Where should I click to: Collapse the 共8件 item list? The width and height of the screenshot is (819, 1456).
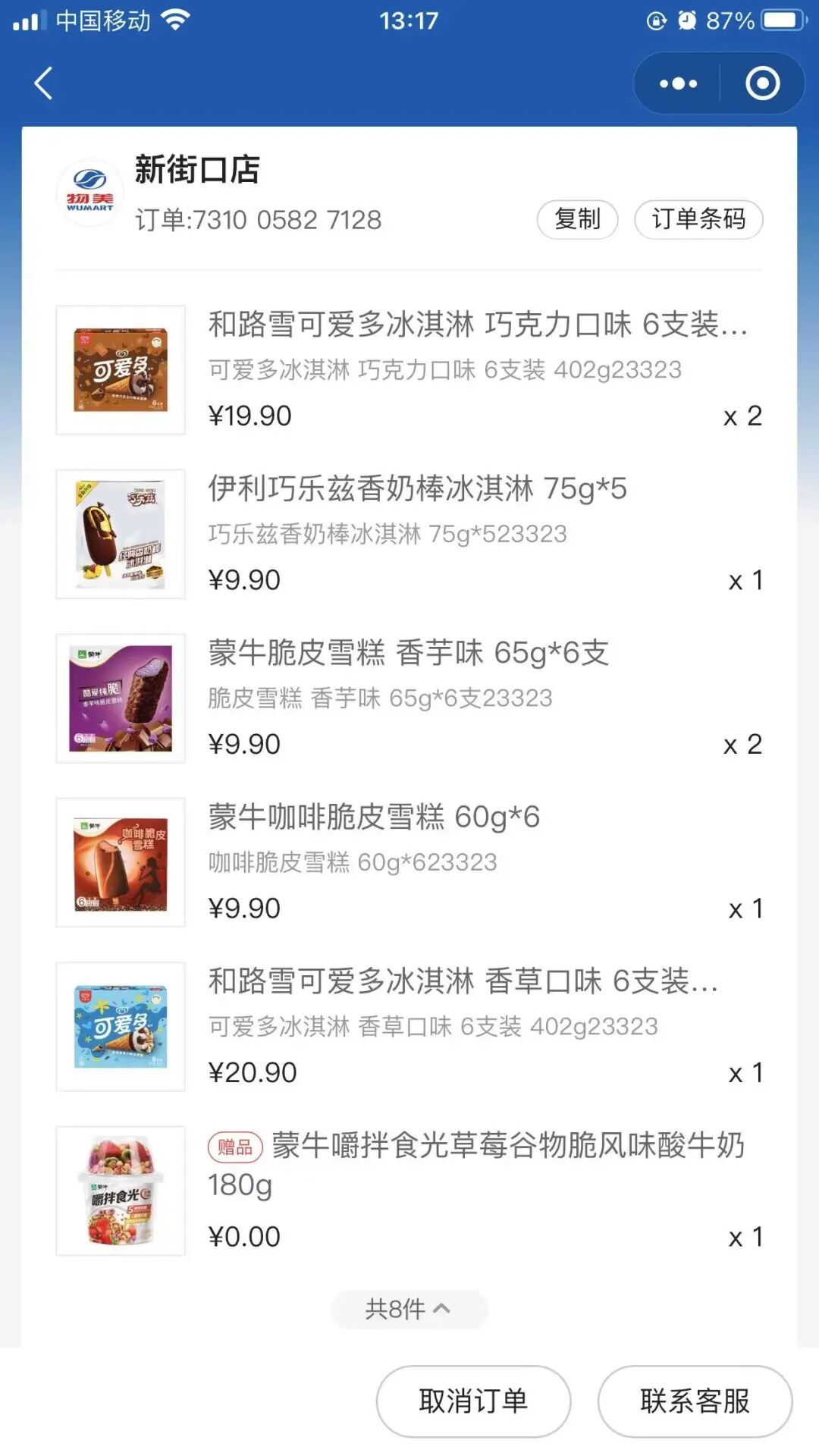[409, 1309]
